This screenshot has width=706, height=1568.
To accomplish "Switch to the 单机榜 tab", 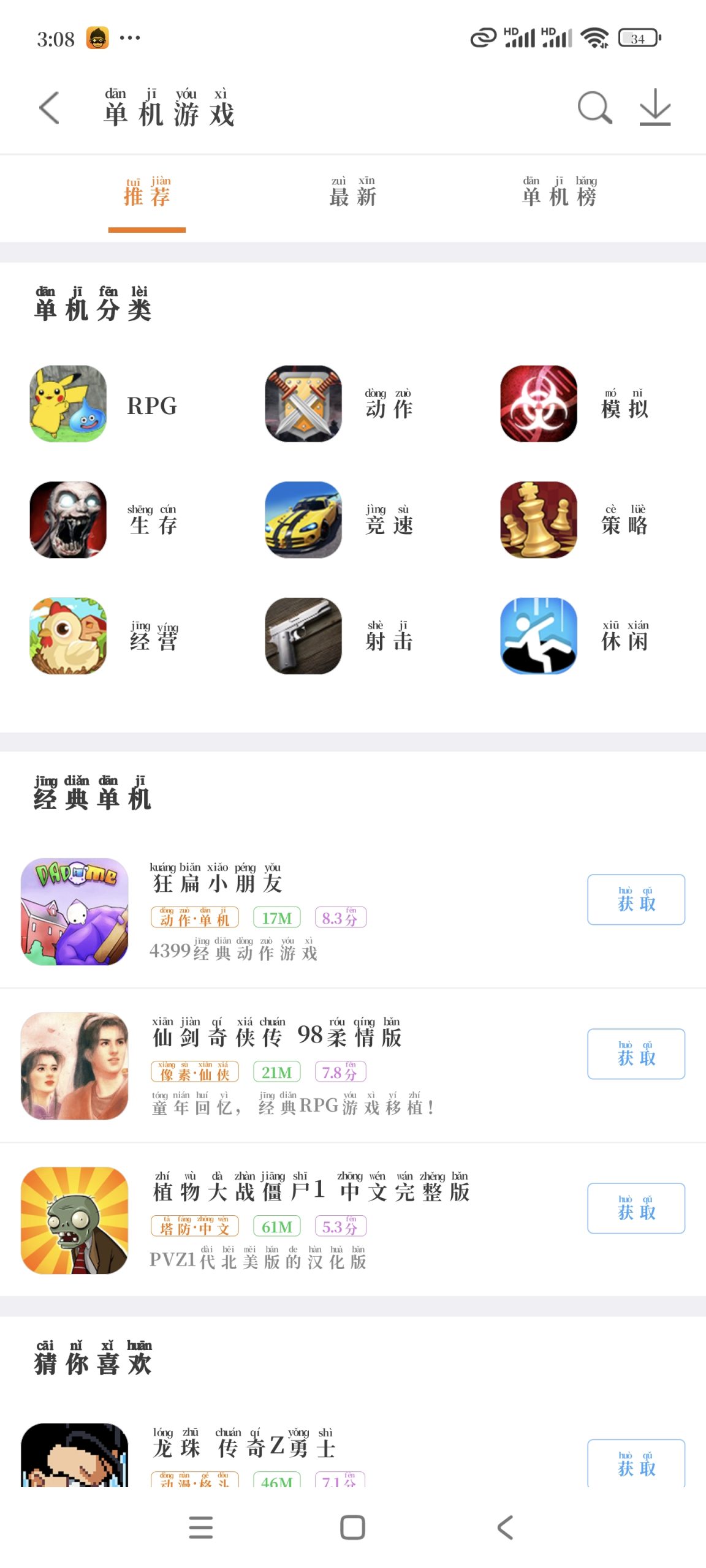I will click(x=559, y=193).
